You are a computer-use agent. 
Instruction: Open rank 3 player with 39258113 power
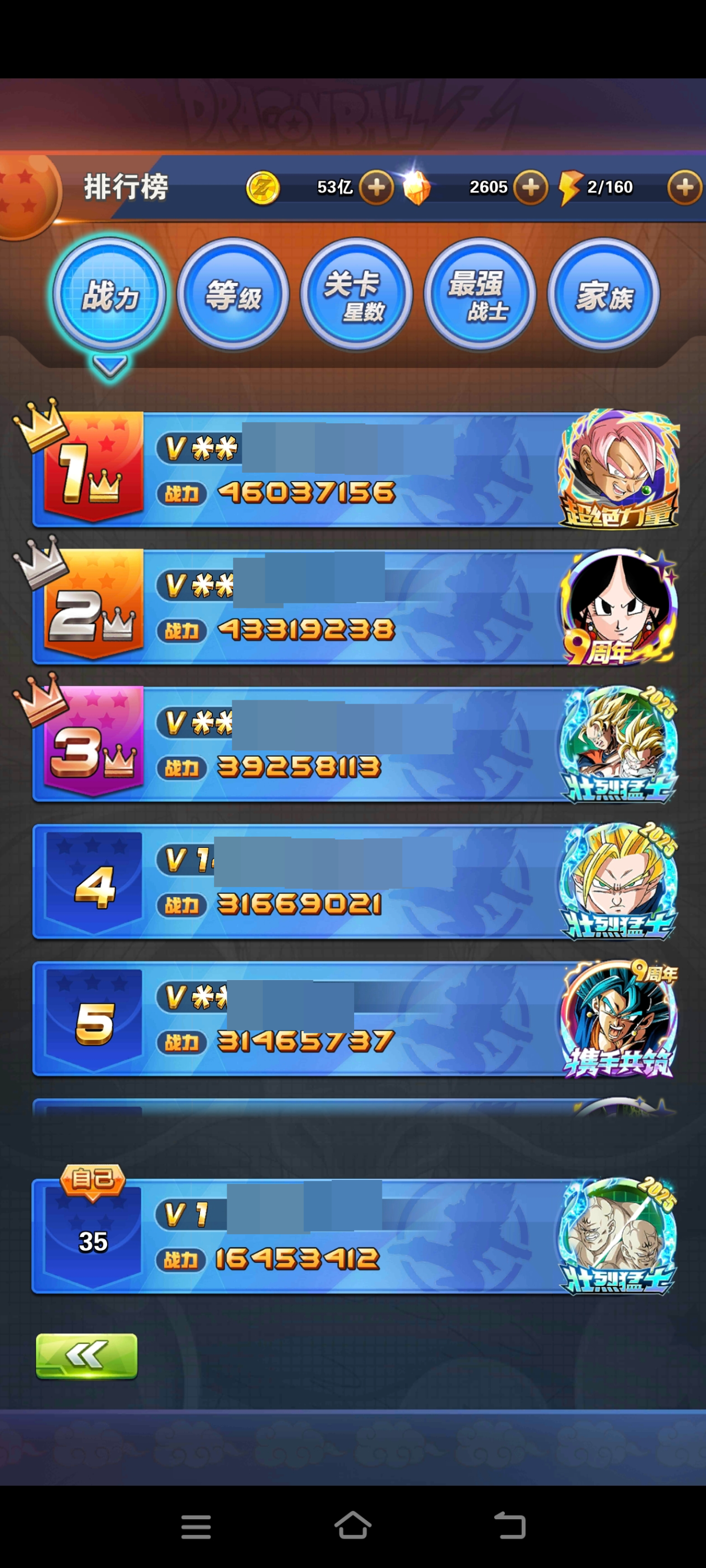click(x=354, y=744)
